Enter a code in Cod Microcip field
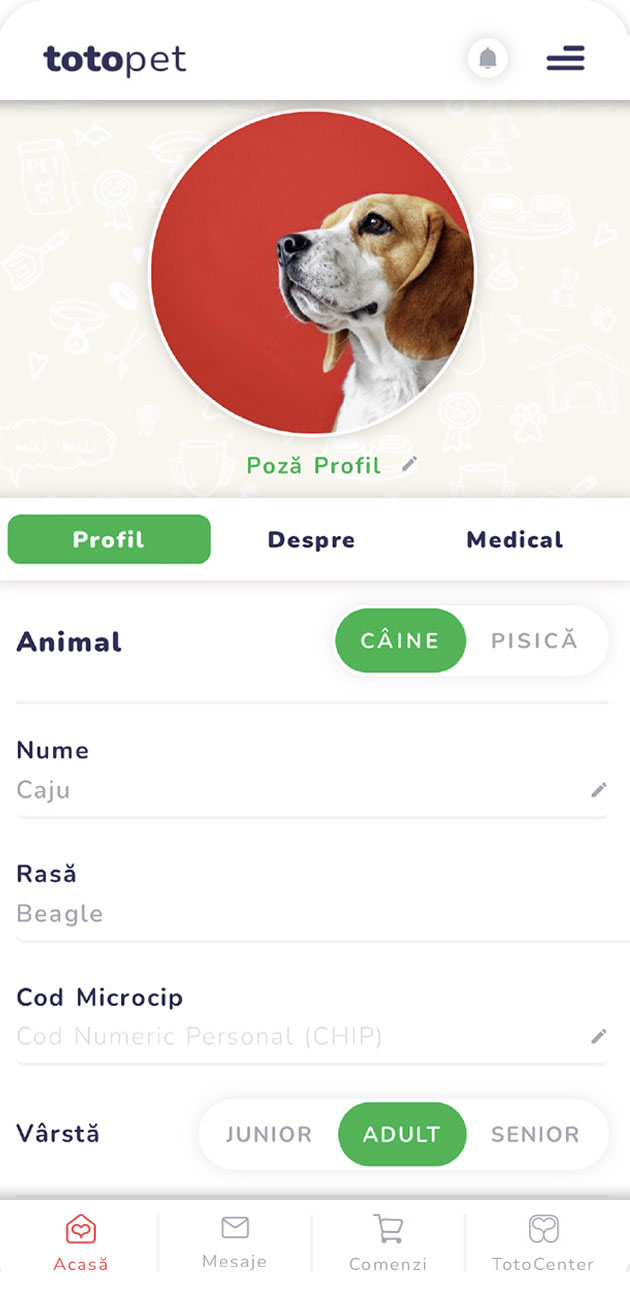This screenshot has height=1300, width=630. 300,1036
